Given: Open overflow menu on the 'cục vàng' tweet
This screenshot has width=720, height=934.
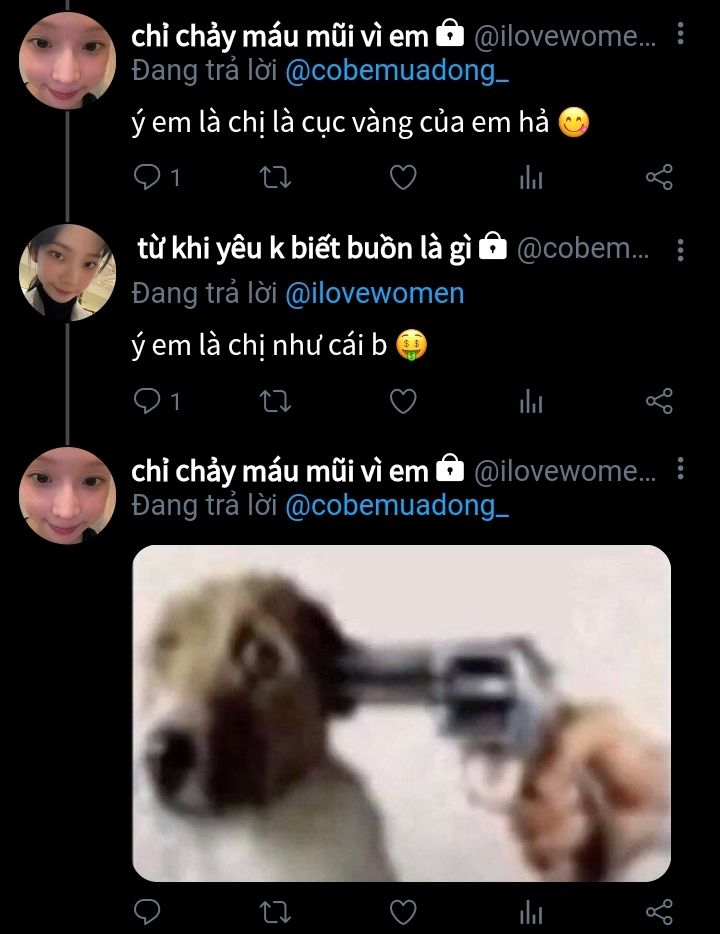Looking at the screenshot, I should click(681, 35).
